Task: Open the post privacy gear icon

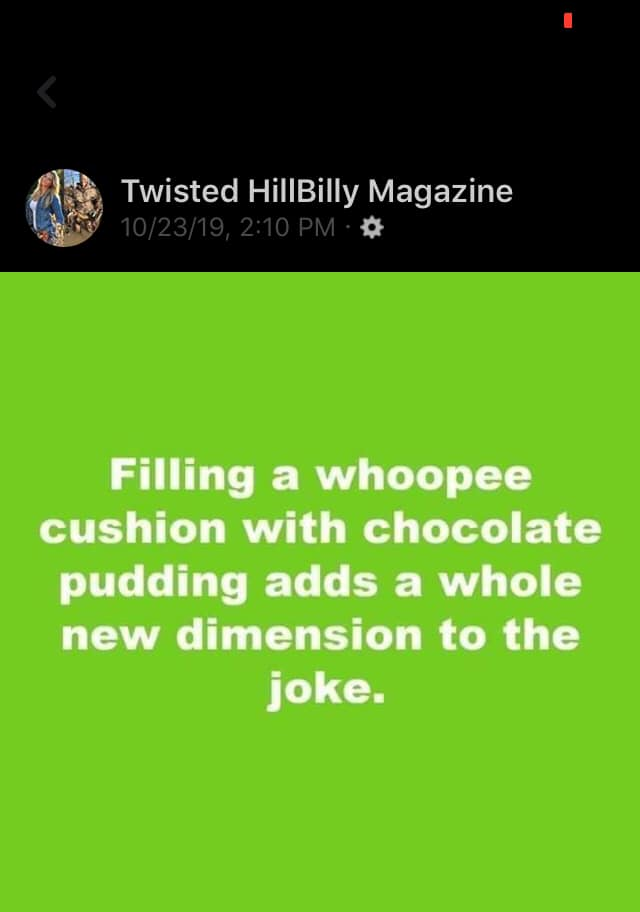Action: coord(372,228)
